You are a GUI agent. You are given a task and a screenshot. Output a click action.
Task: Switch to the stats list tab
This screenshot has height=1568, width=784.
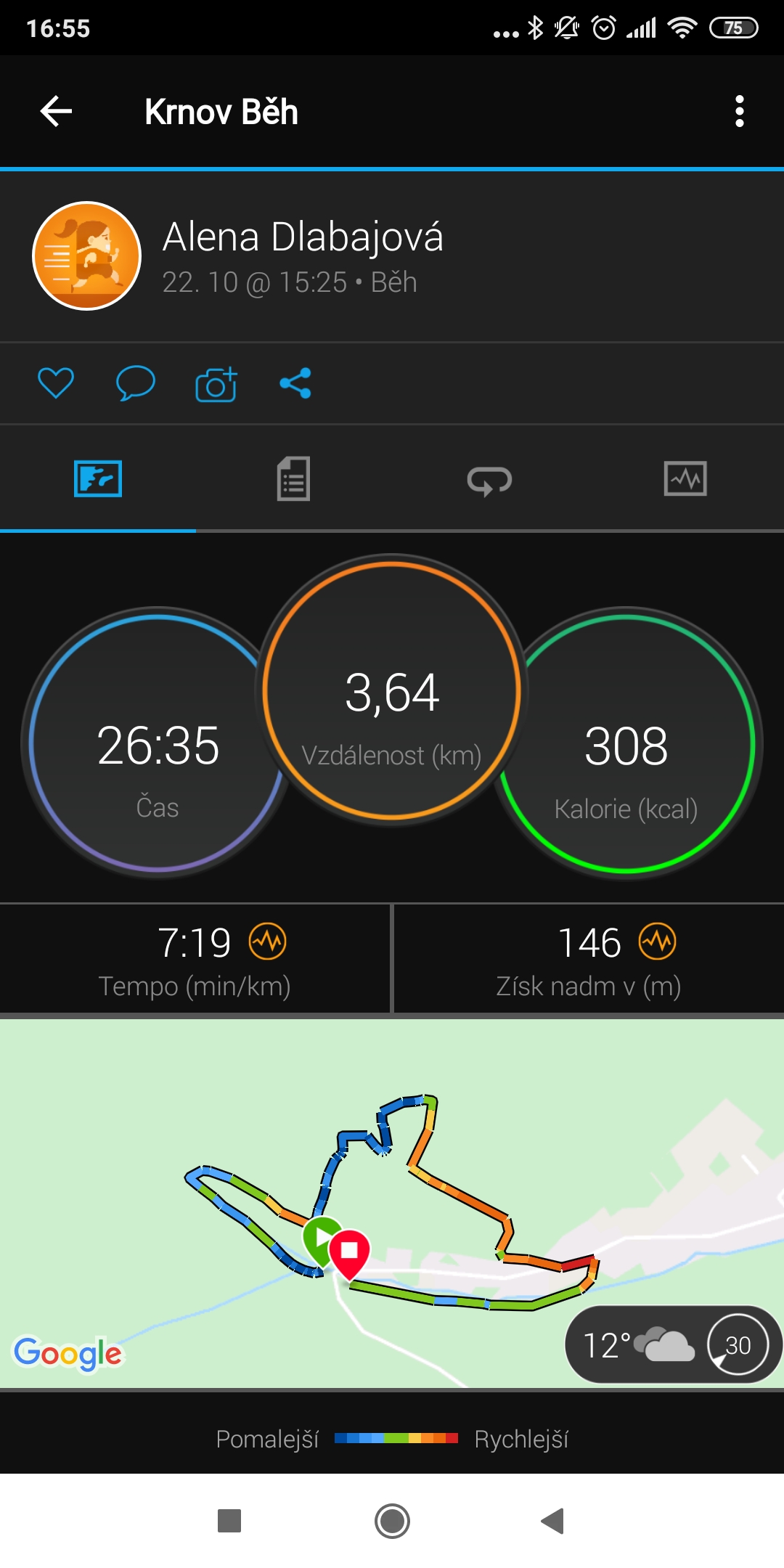coord(293,479)
